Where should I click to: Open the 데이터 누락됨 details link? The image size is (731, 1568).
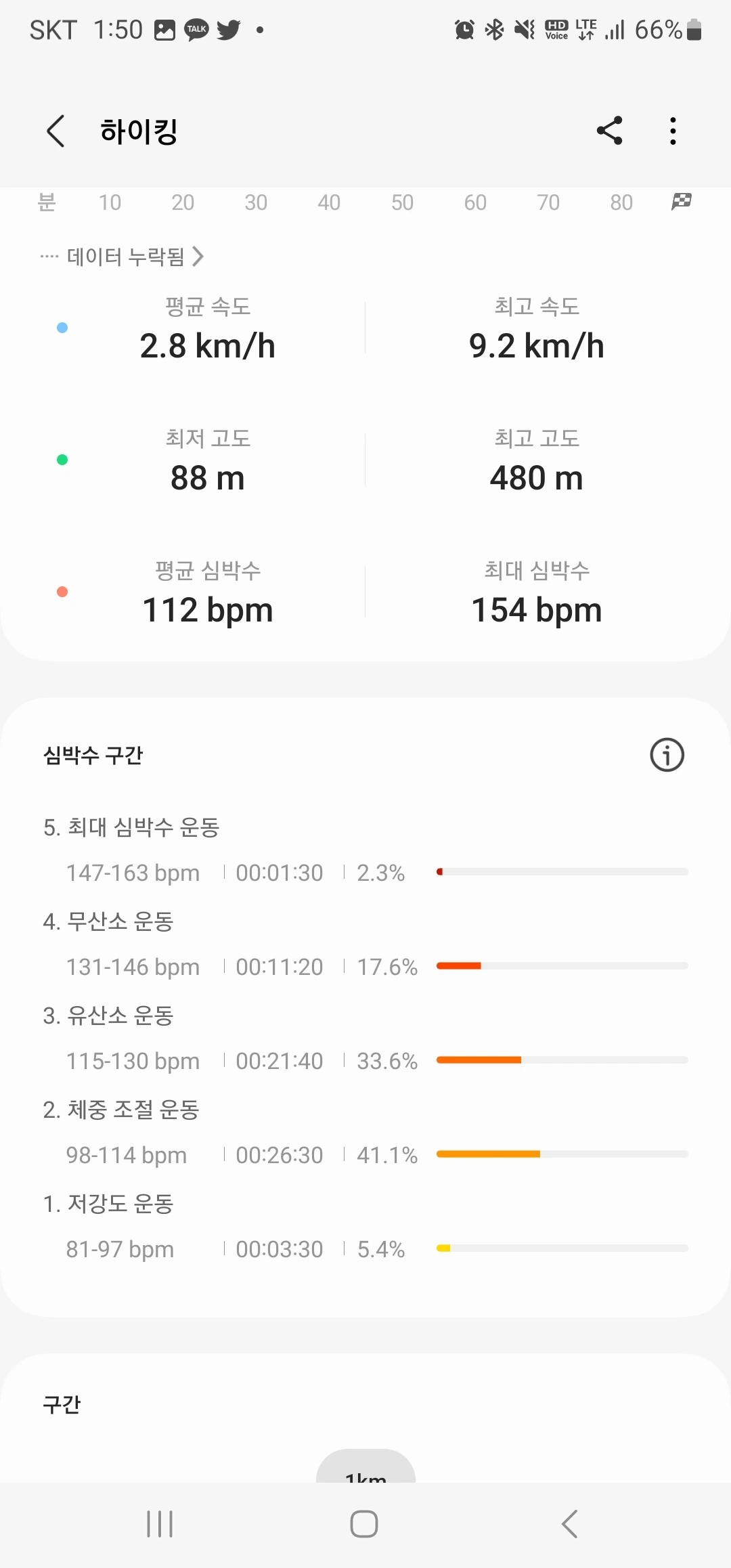coord(125,257)
